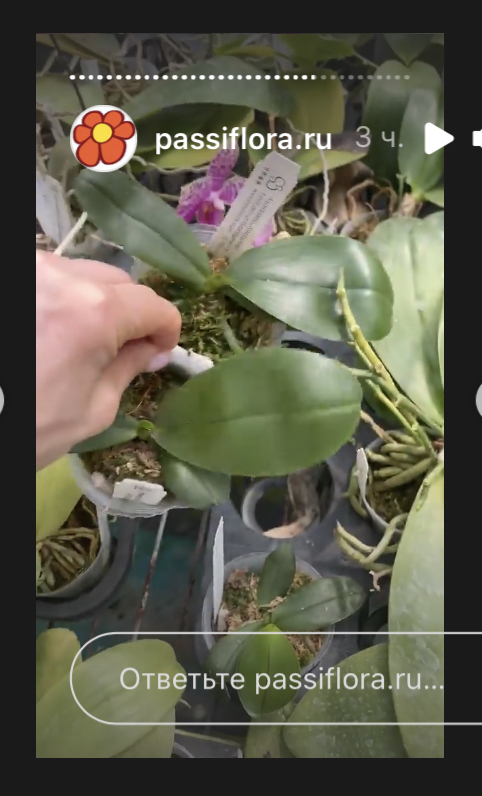Tap the play button on the story

[439, 138]
